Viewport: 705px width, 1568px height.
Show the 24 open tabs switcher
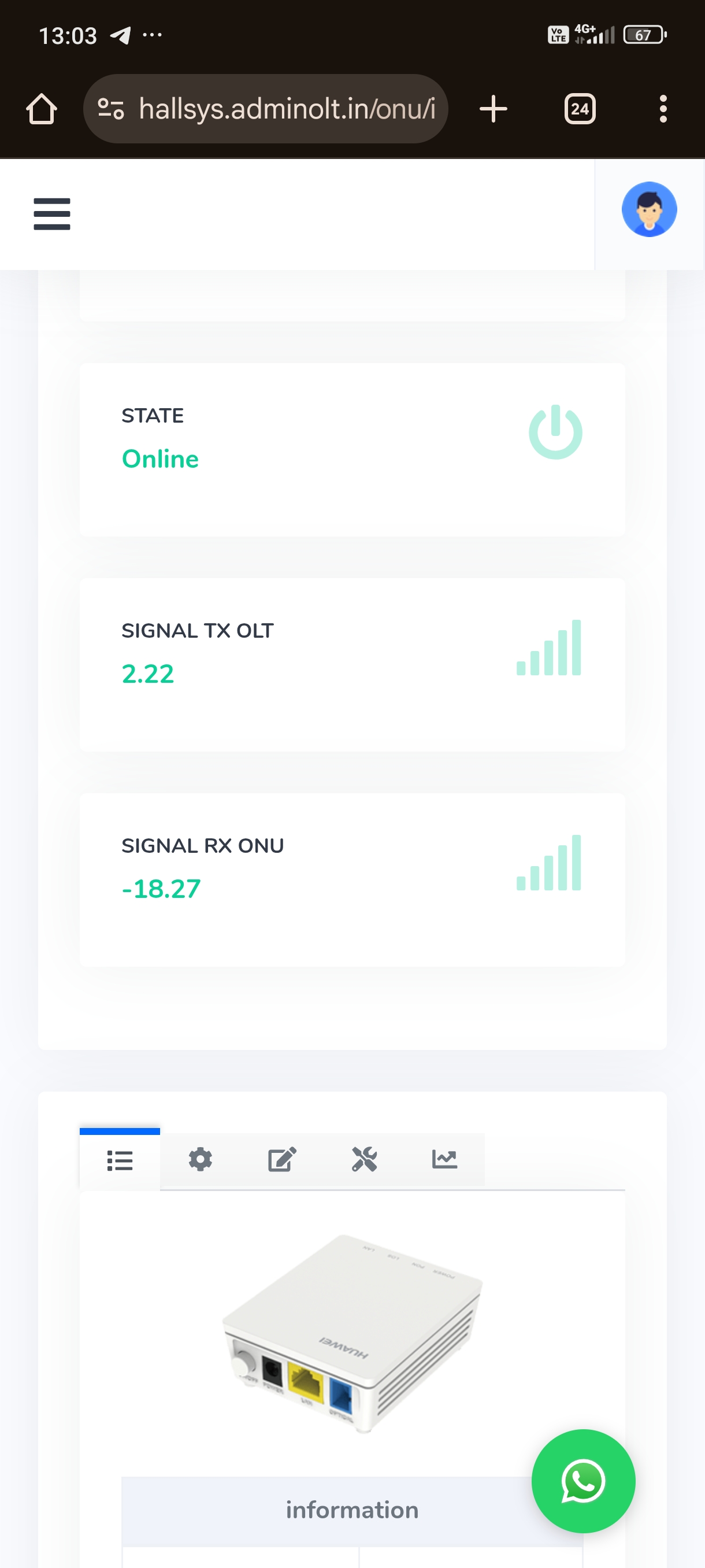click(579, 109)
